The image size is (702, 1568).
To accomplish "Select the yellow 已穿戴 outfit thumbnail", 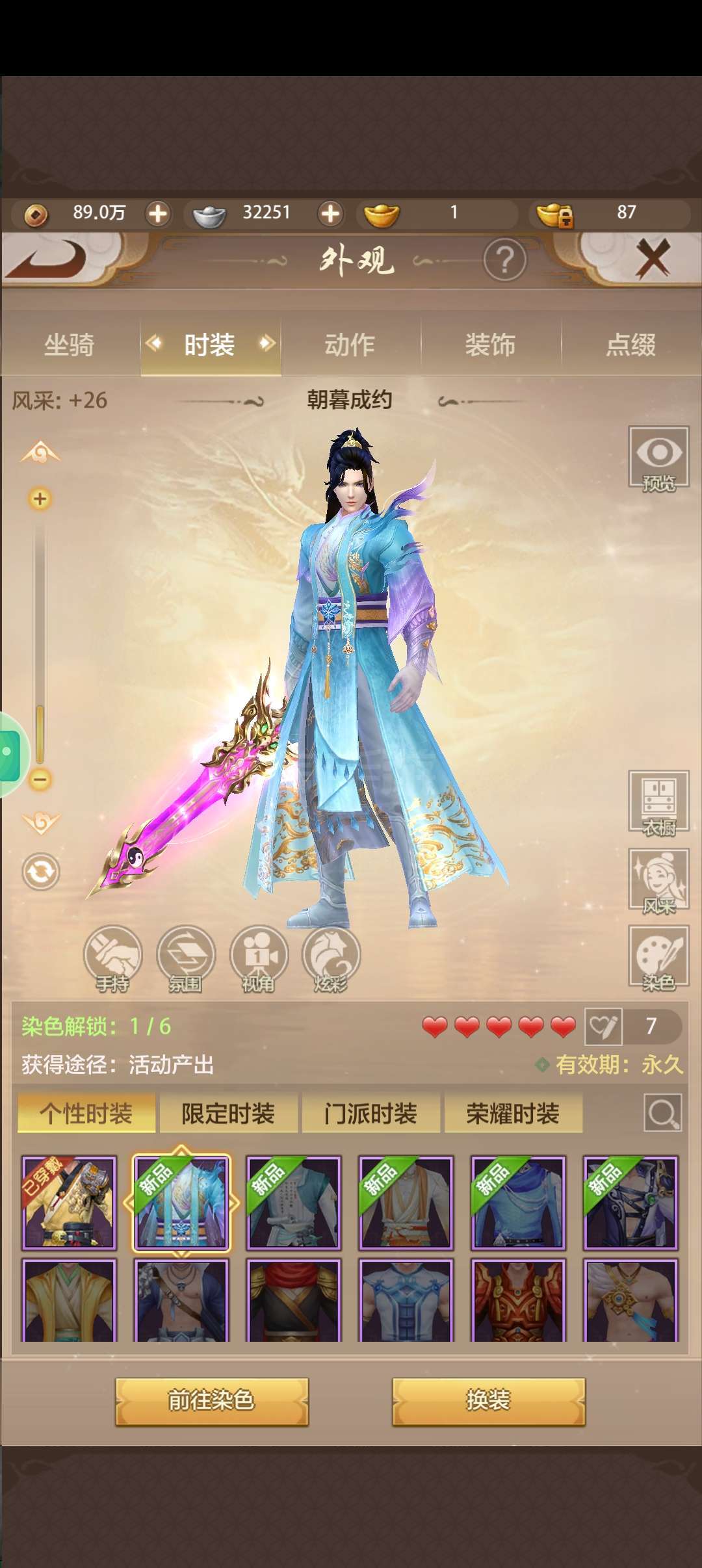I will [x=69, y=1203].
